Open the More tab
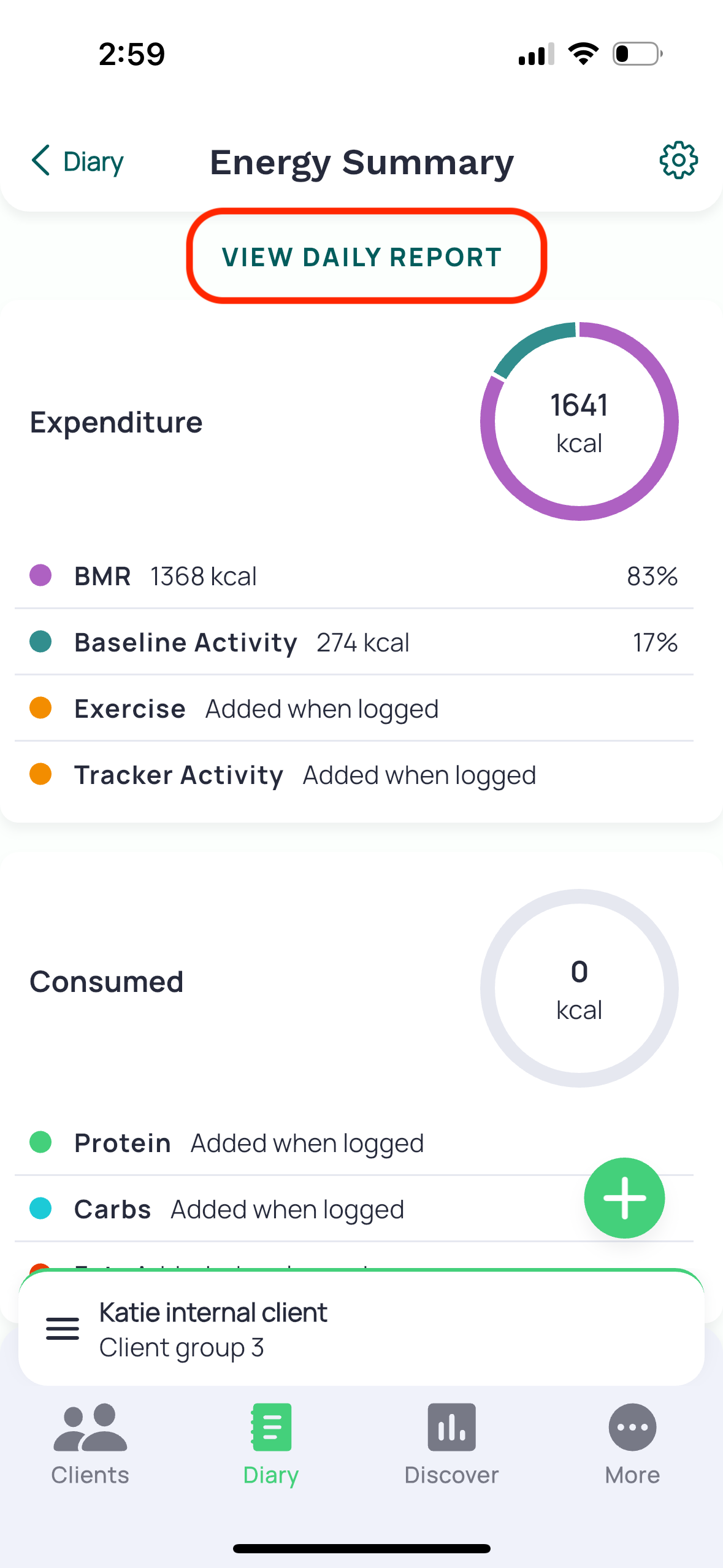This screenshot has height=1568, width=723. 632,1445
